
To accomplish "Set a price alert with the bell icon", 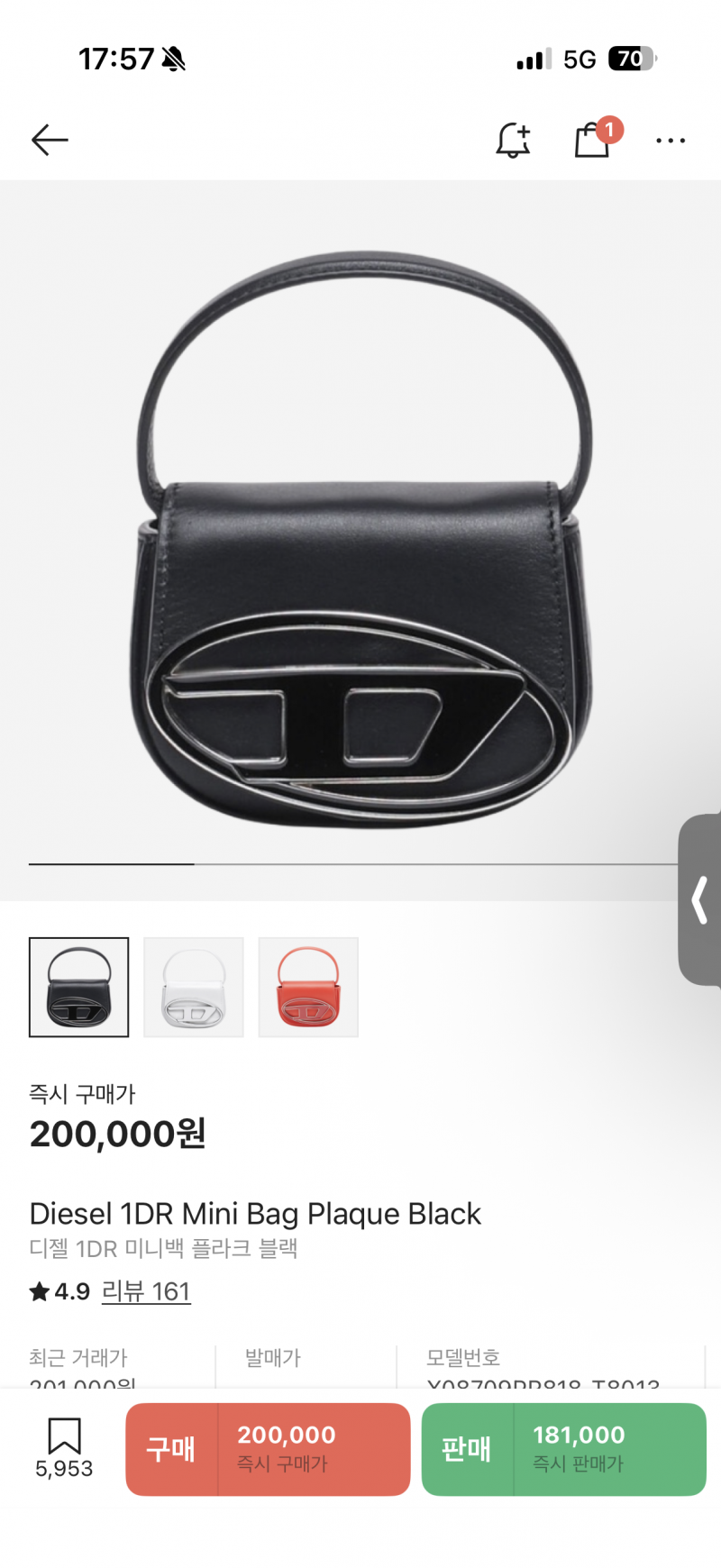I will pos(513,140).
